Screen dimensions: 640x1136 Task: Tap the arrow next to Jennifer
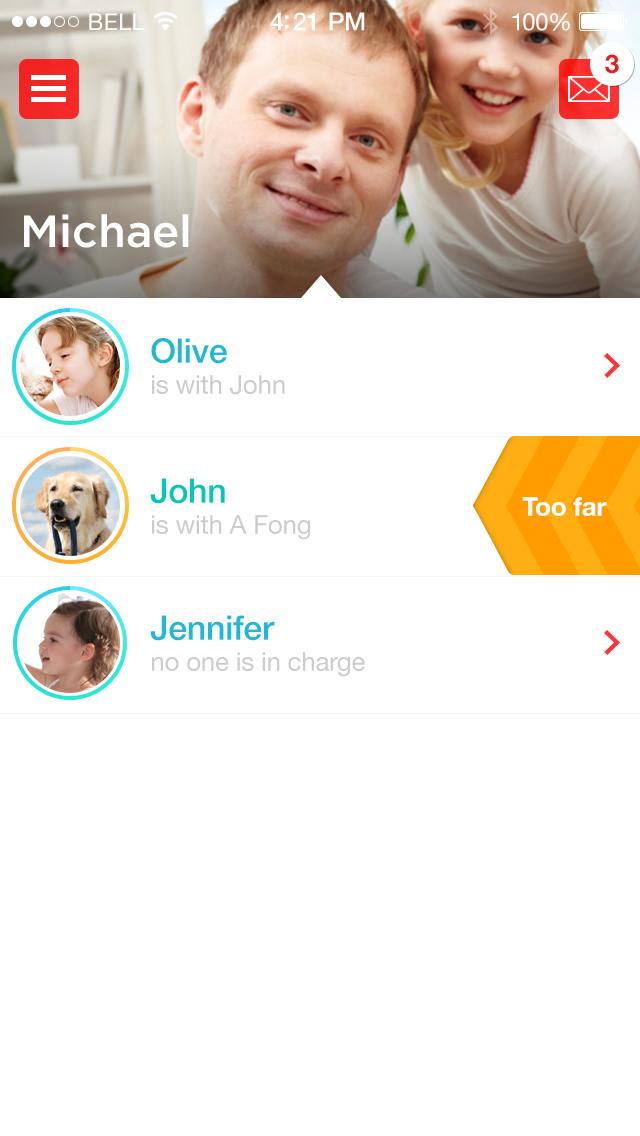(612, 643)
